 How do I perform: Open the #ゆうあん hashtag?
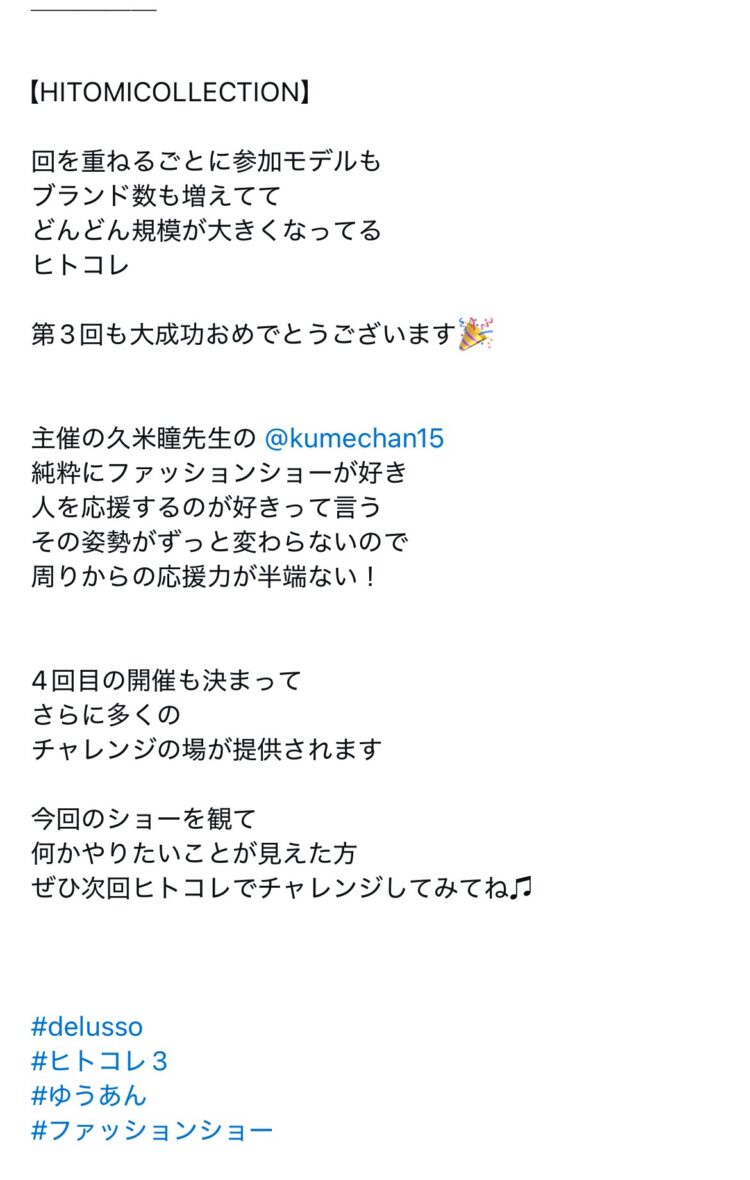(89, 1095)
